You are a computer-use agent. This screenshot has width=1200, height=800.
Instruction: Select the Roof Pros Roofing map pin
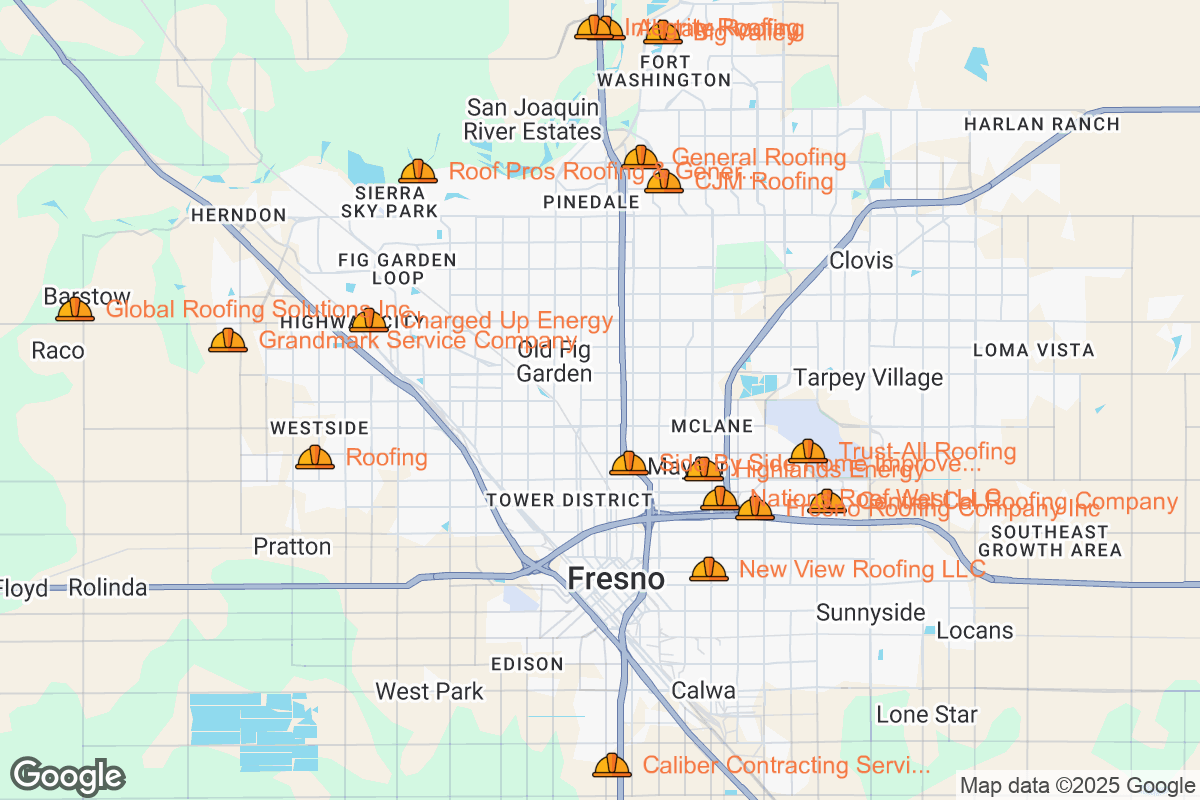coord(418,171)
